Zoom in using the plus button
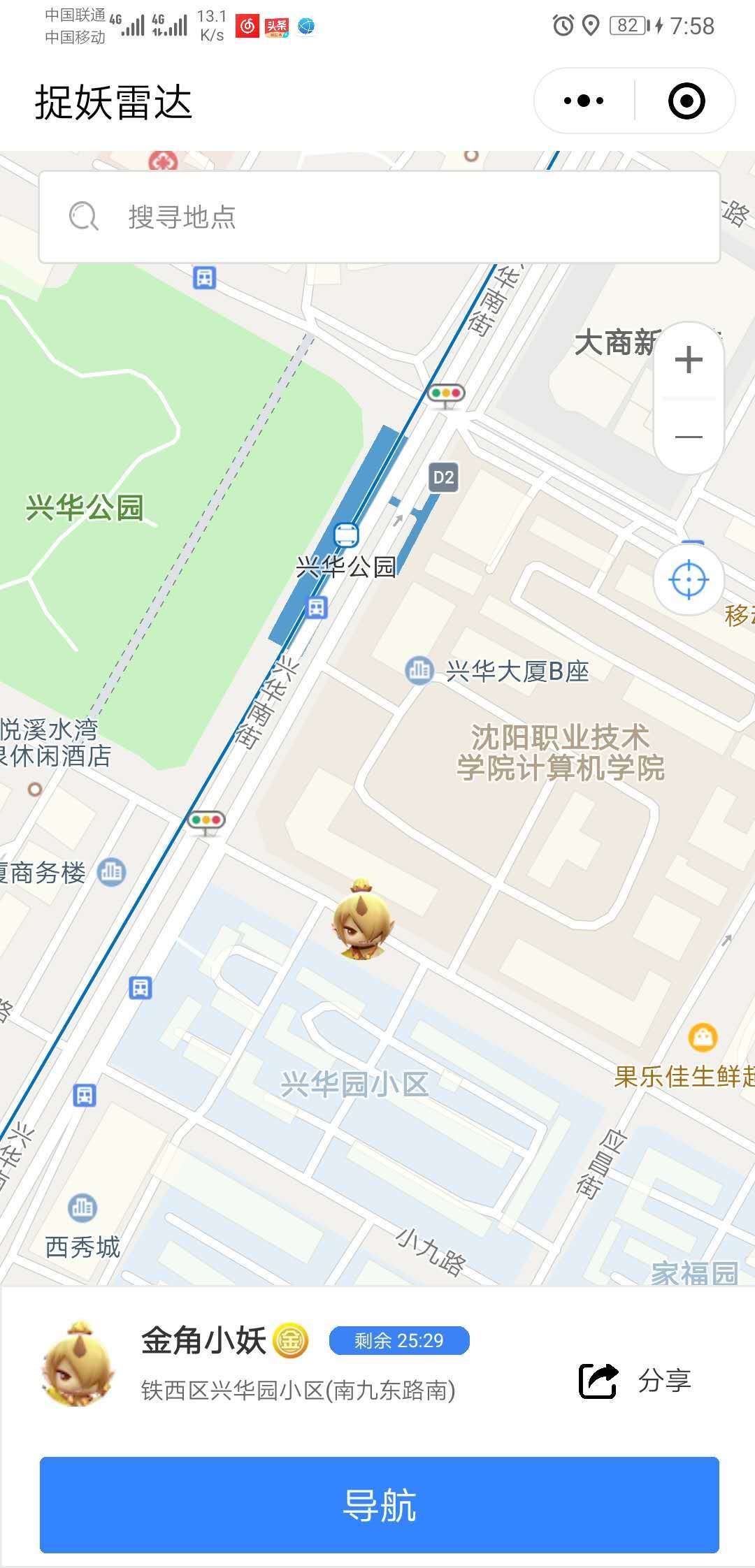755x1568 pixels. 689,359
